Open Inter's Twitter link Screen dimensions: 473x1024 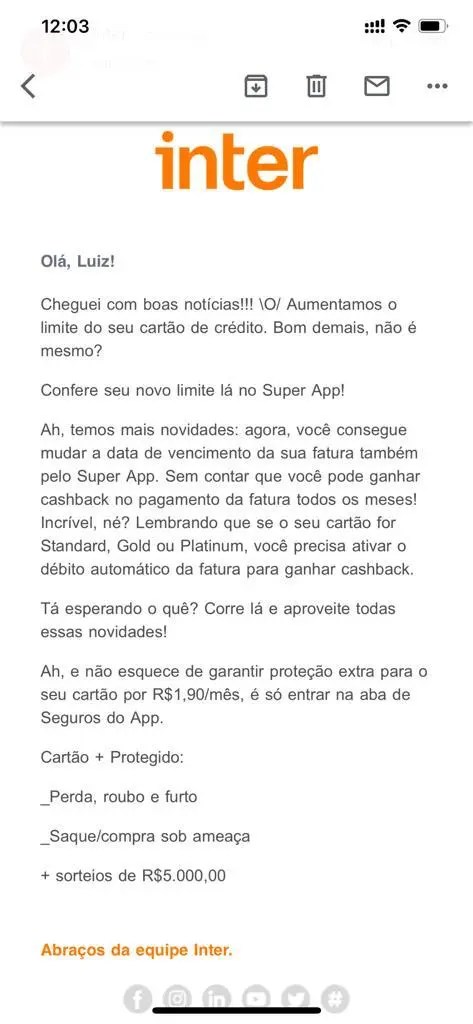295,999
